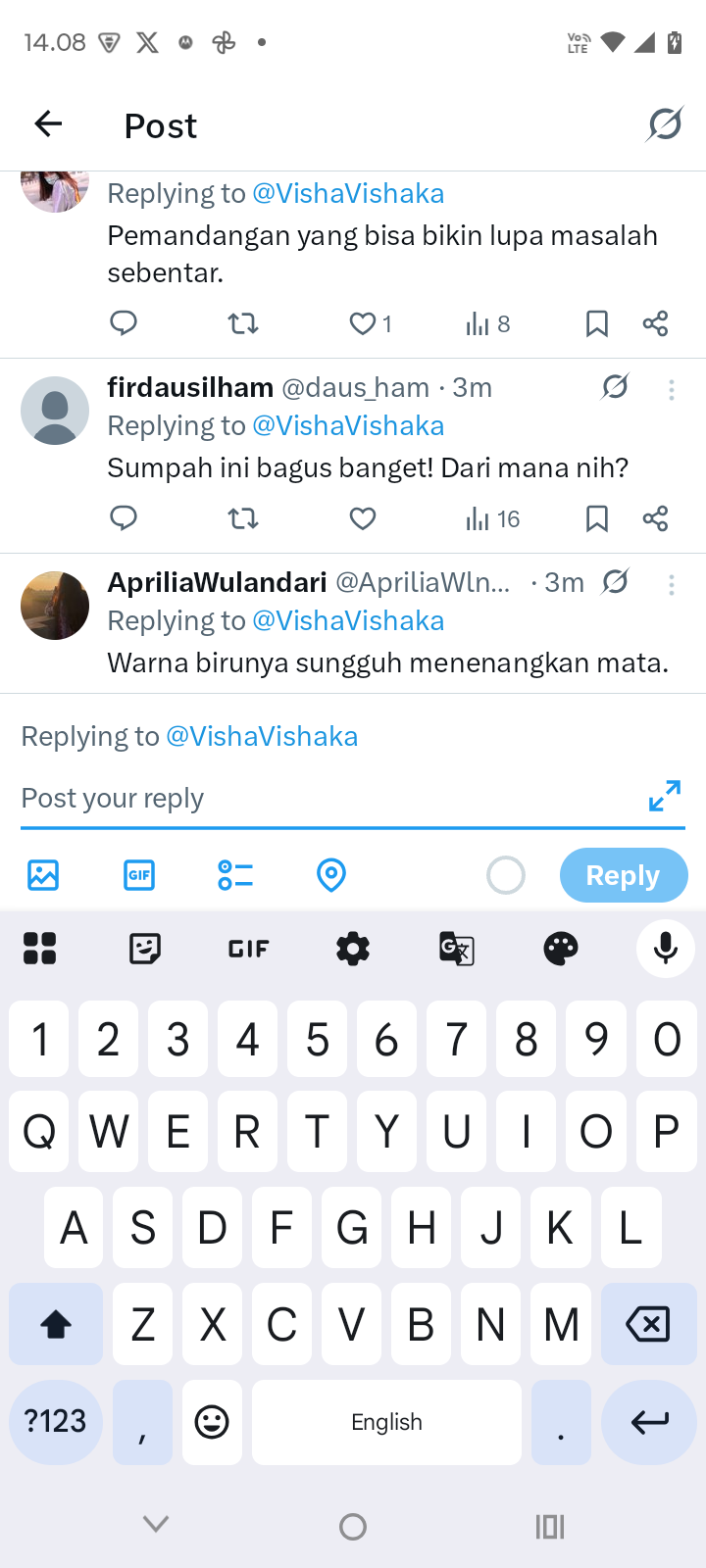Image resolution: width=706 pixels, height=1568 pixels.
Task: Open the @VishaVishaka link above the reply field
Action: (262, 736)
